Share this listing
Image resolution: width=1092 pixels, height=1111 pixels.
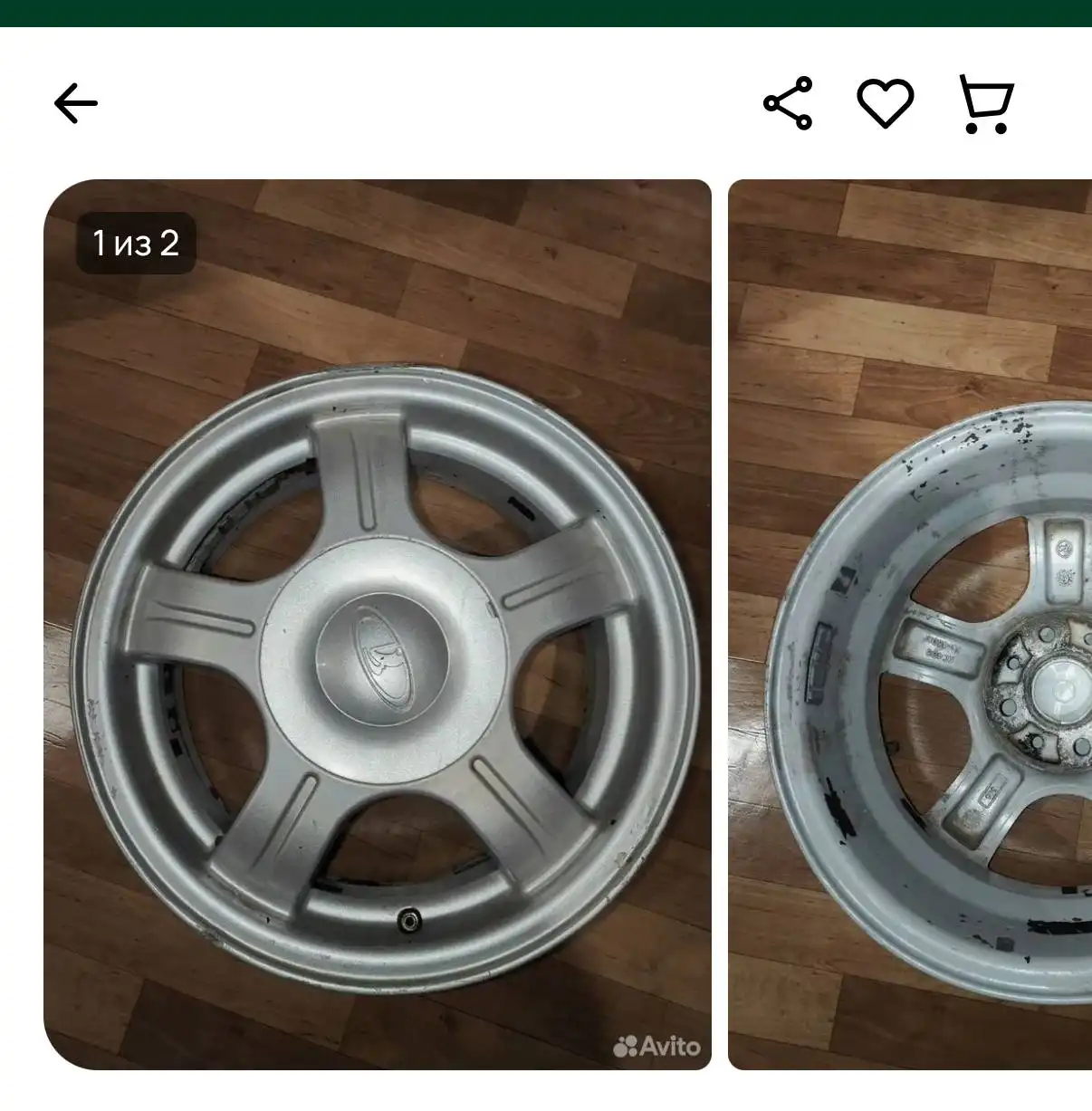click(x=788, y=103)
